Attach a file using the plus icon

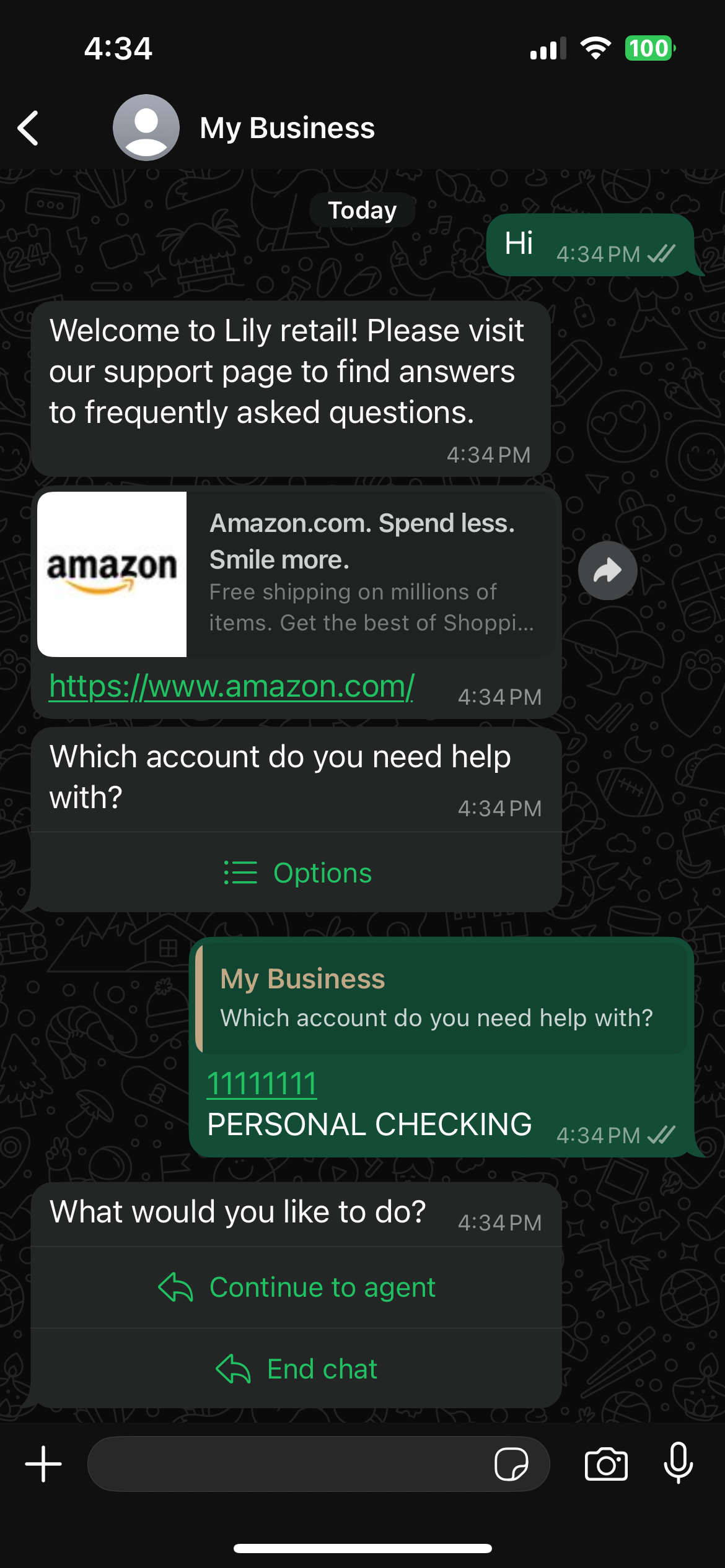click(x=42, y=1465)
